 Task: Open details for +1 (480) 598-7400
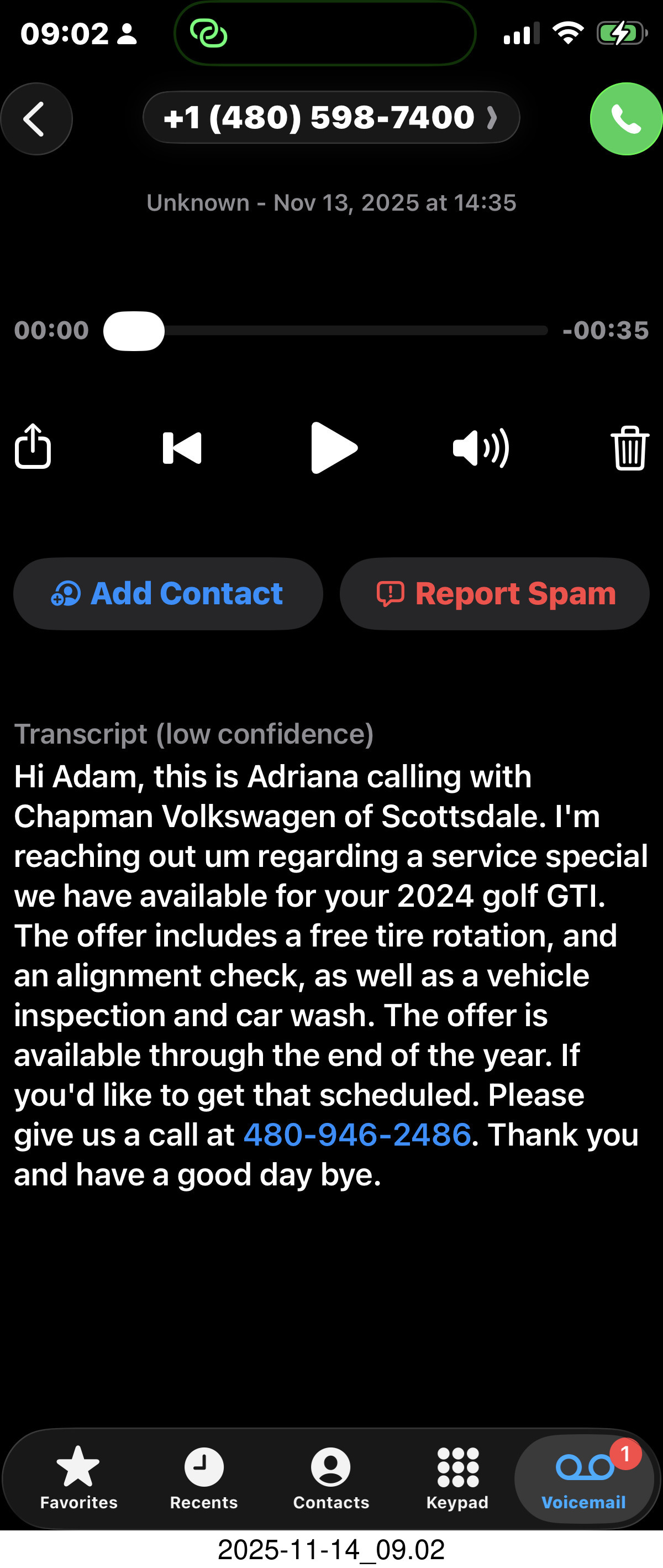click(331, 117)
